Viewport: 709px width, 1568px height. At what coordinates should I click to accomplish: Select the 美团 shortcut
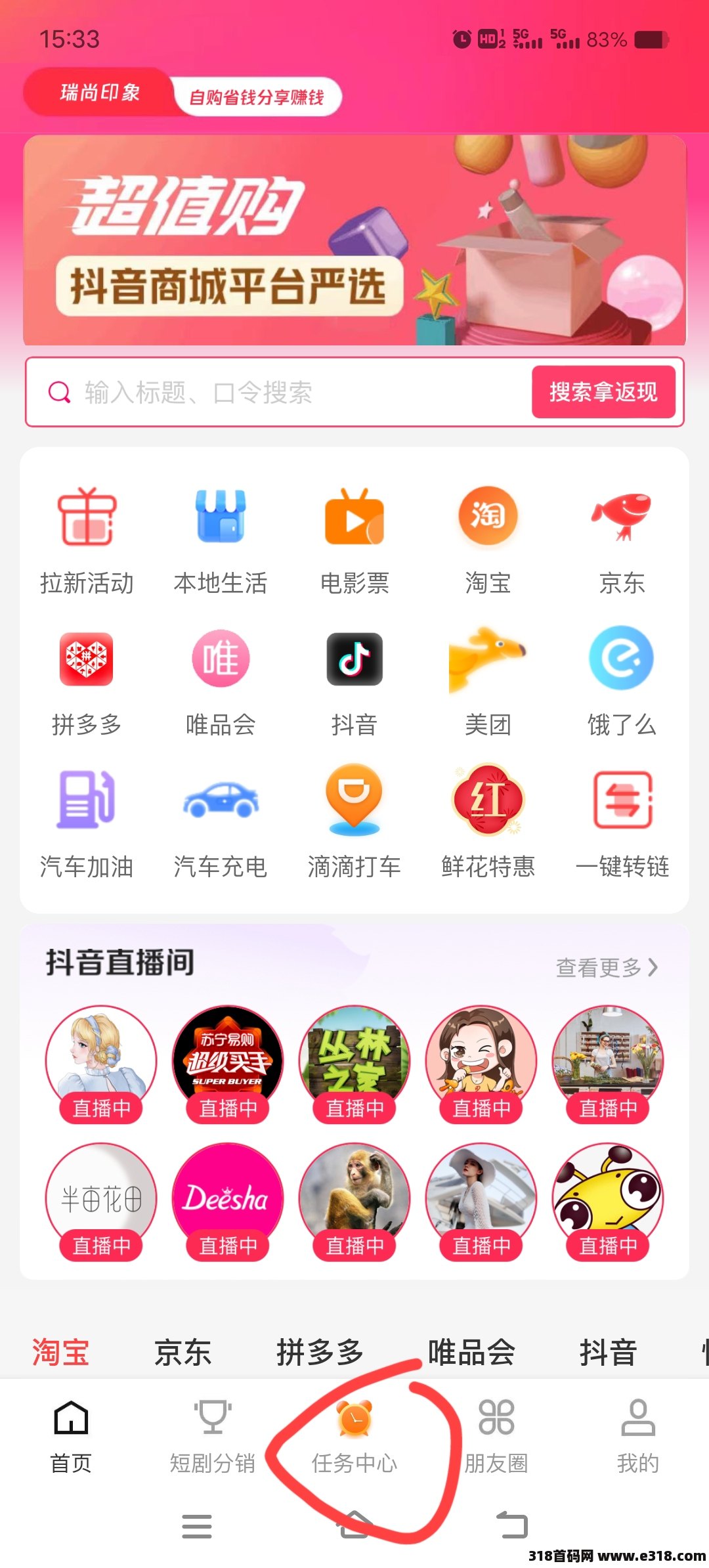488,680
